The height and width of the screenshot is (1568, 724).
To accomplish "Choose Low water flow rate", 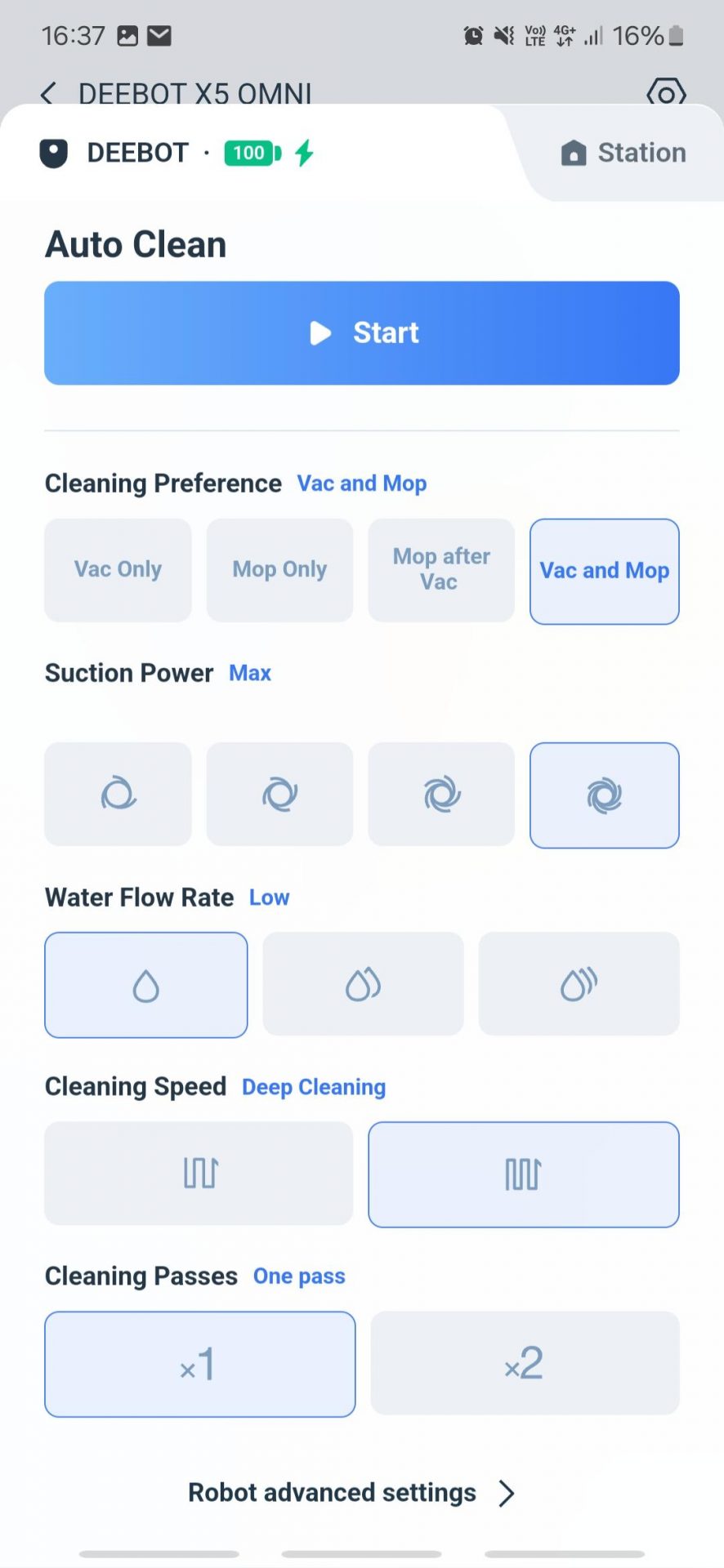I will tap(146, 985).
